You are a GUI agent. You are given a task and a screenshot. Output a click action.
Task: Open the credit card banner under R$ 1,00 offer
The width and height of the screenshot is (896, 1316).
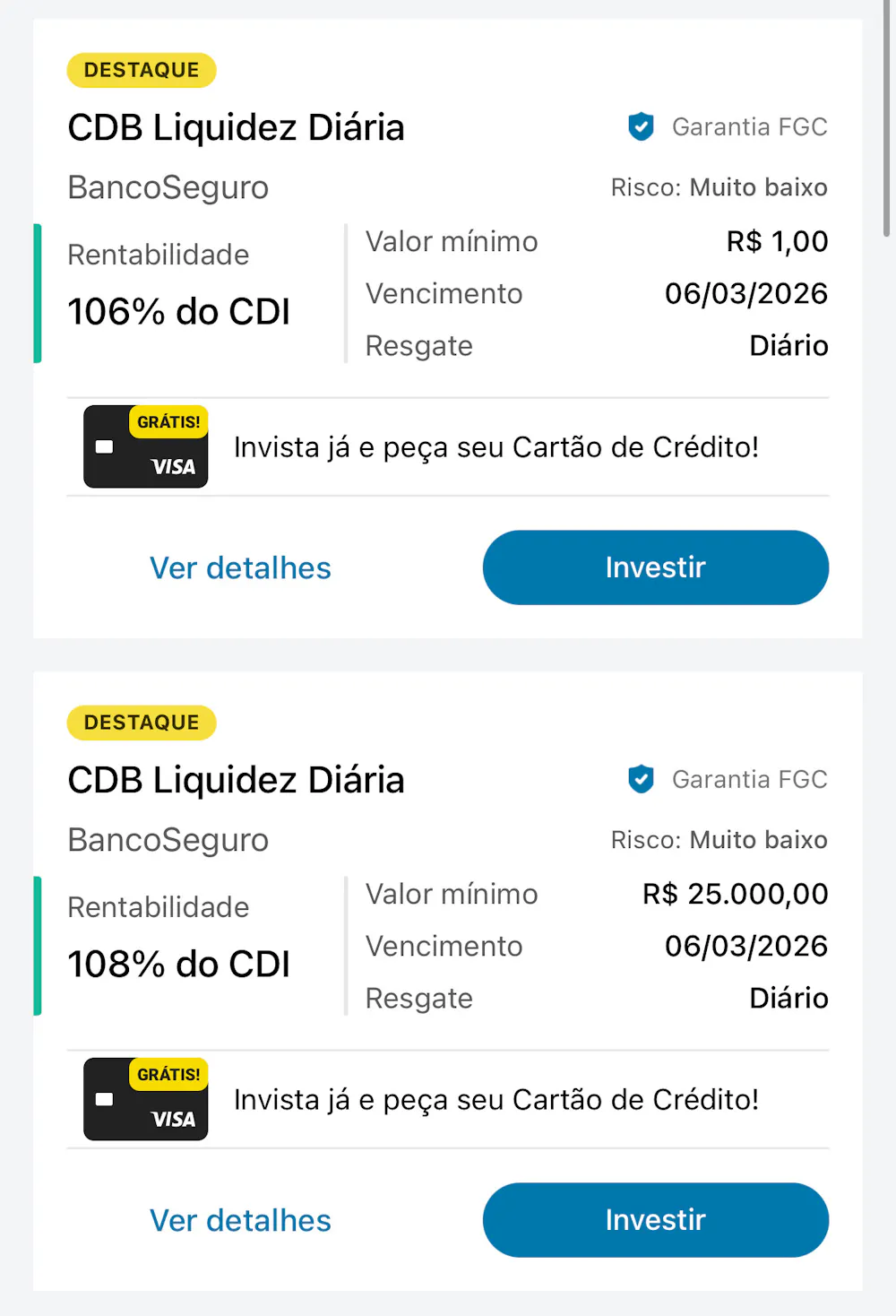click(448, 446)
